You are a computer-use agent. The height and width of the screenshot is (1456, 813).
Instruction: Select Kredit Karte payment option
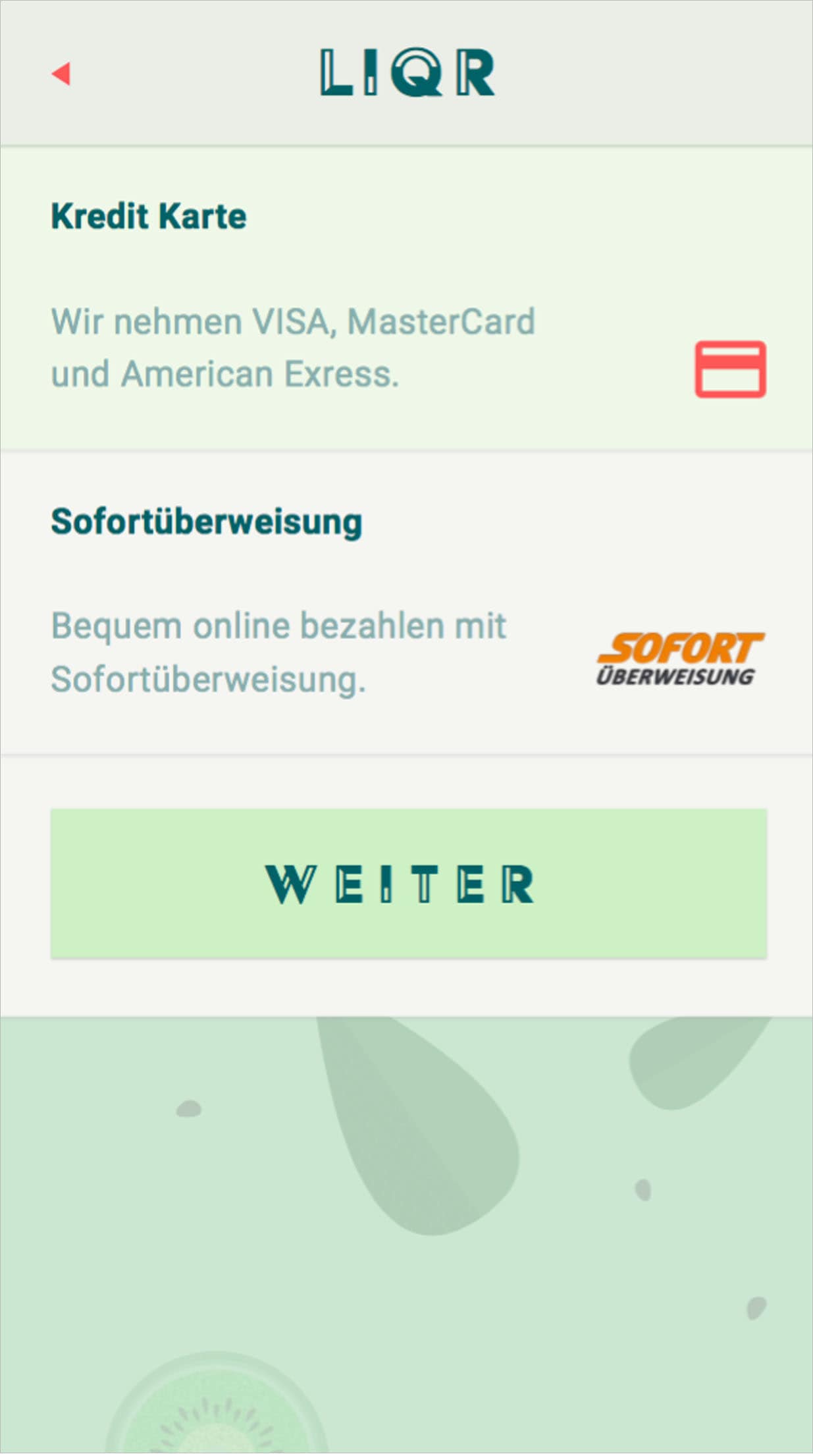coord(406,298)
